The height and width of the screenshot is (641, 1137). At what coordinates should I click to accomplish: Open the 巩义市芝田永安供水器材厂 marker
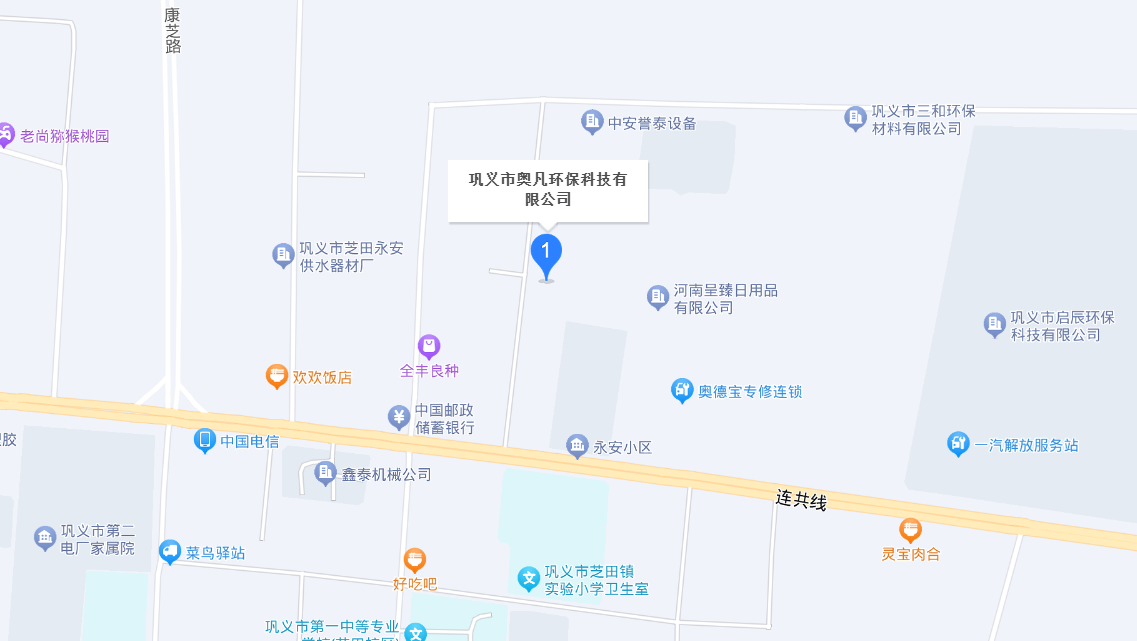283,255
